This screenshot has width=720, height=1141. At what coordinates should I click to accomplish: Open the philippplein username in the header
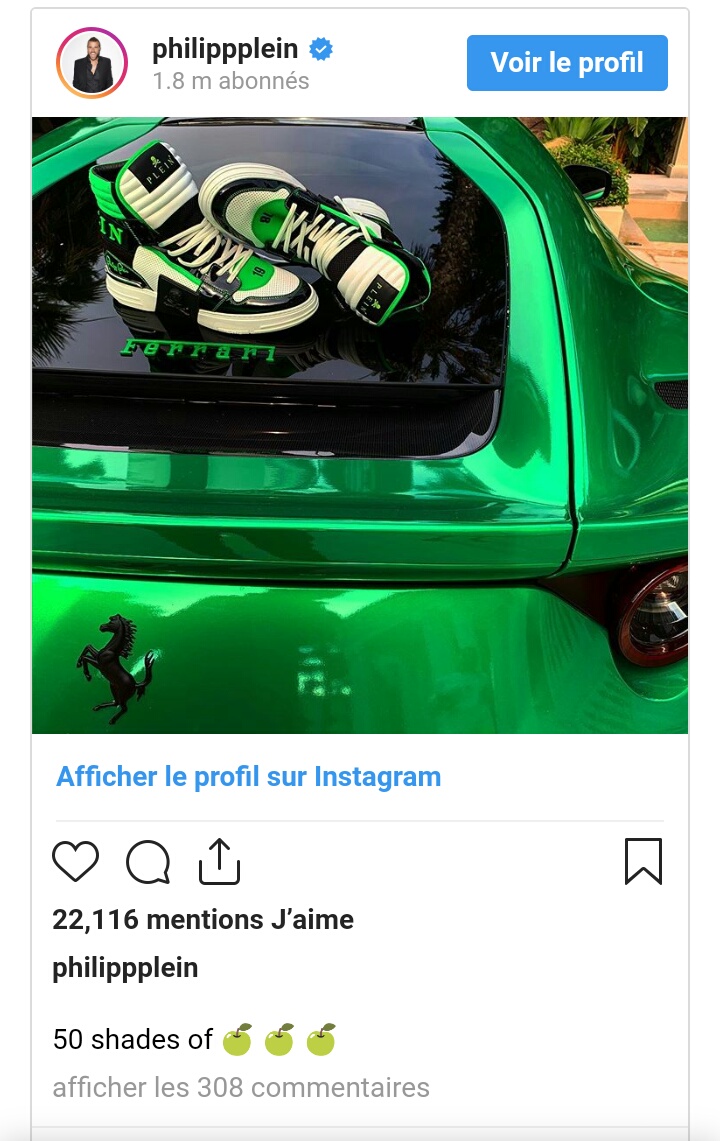[225, 49]
